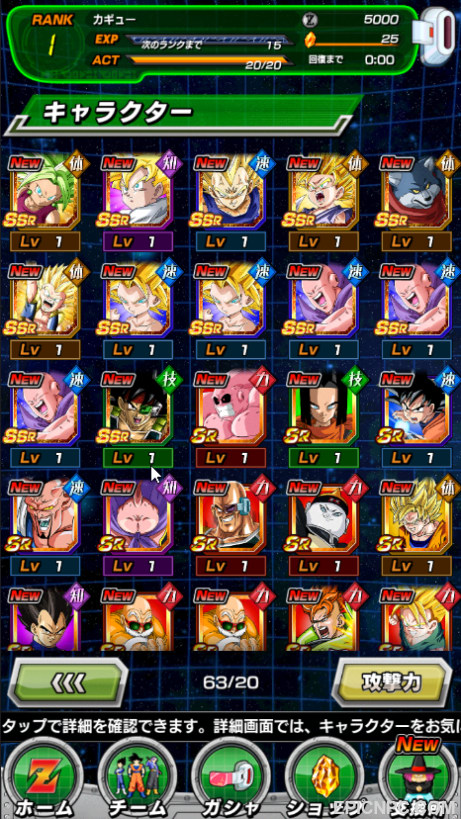Viewport: 461px width, 819px height.
Task: View the black-haired Vegeta 知 card
Action: coord(45,618)
